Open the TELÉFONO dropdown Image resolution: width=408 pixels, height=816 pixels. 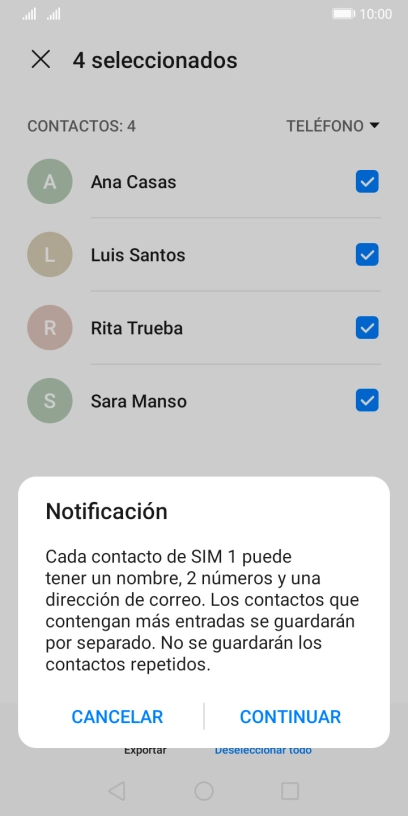pyautogui.click(x=333, y=126)
